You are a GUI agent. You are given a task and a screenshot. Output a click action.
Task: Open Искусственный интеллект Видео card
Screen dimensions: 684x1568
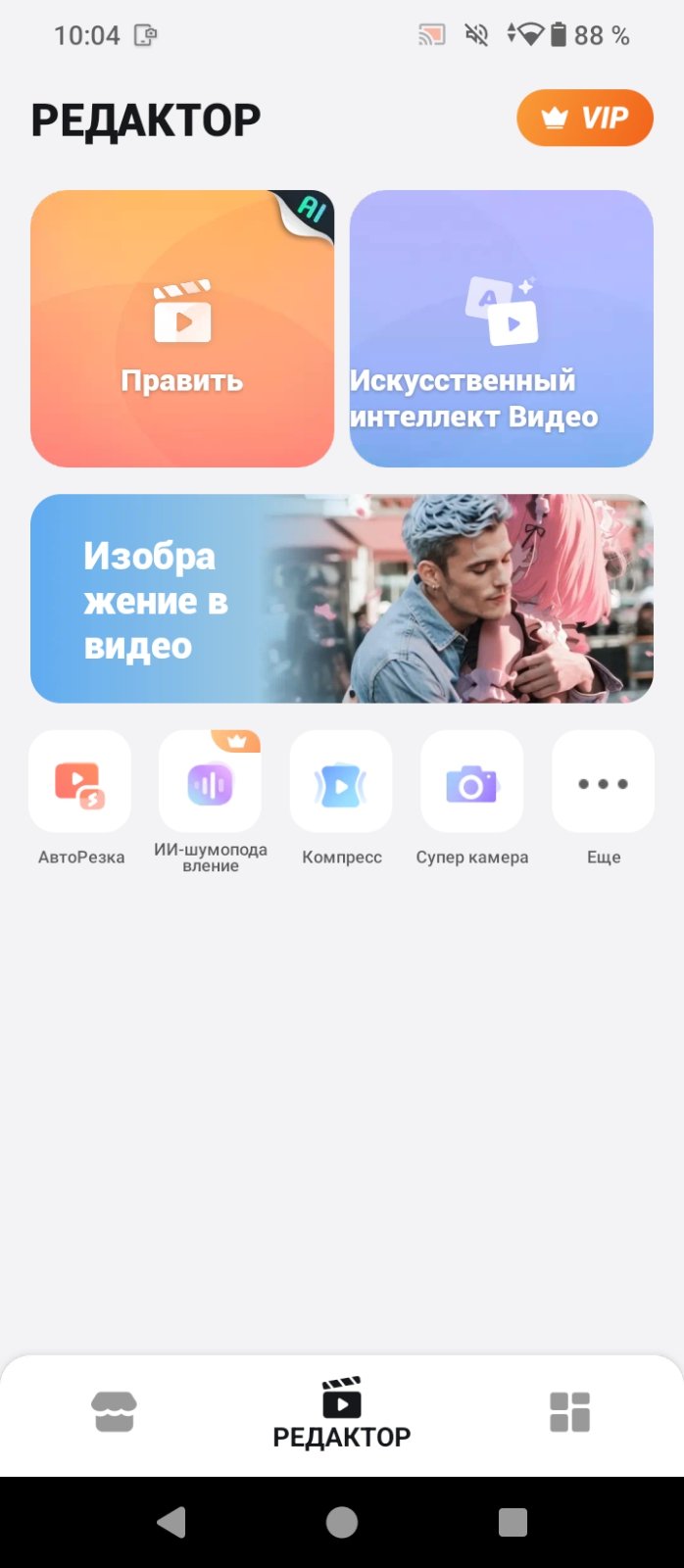[x=501, y=329]
